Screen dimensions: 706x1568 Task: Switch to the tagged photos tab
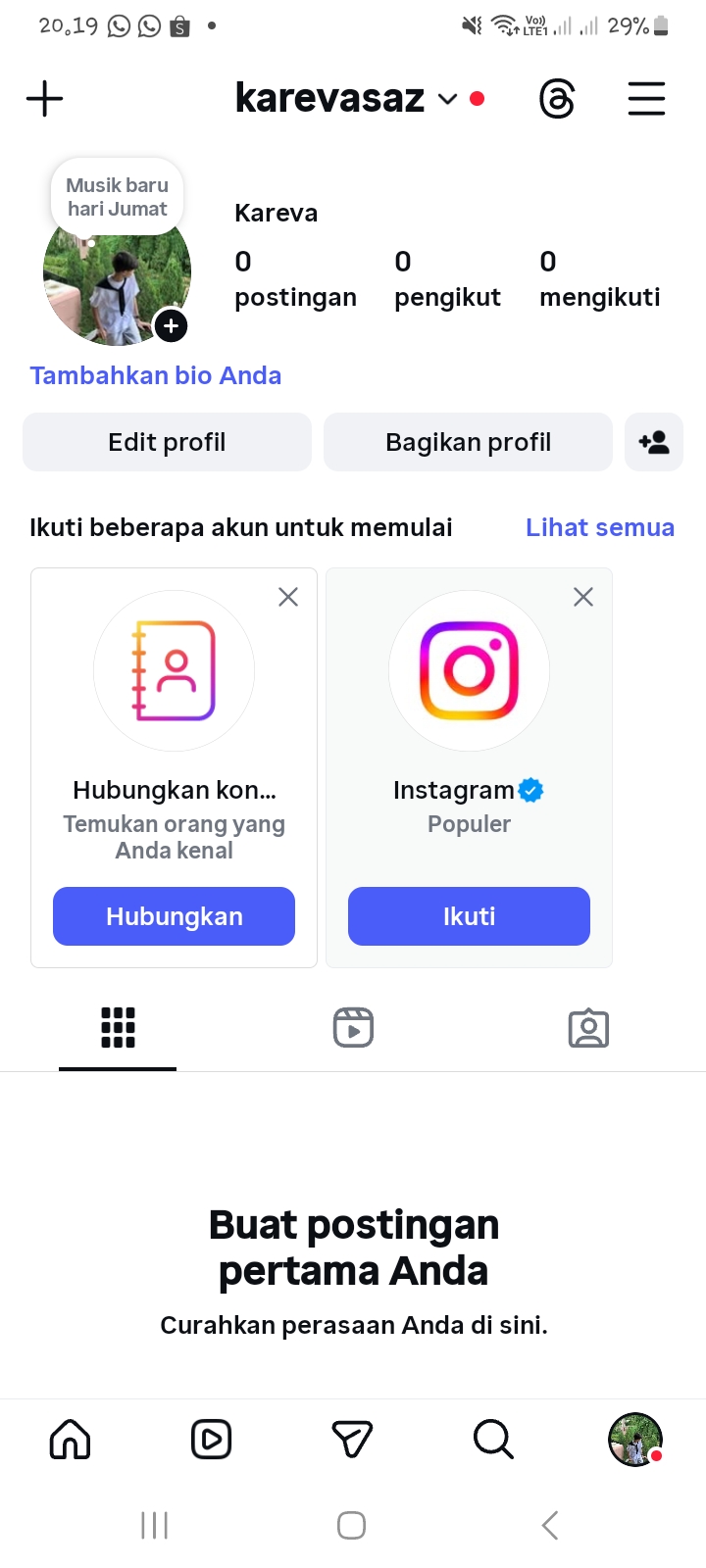pos(588,1028)
